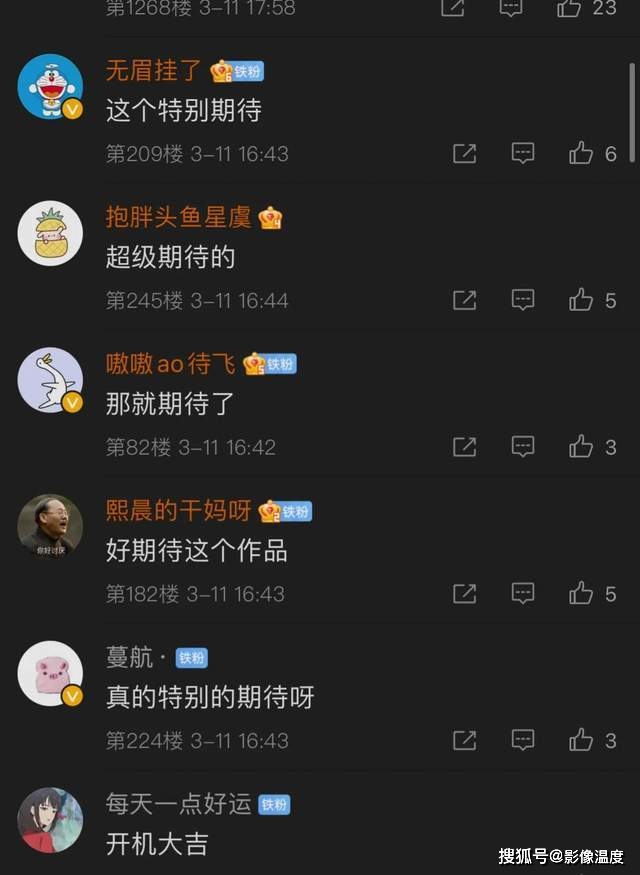Like the comment by 无眉挂了
The width and height of the screenshot is (640, 875).
pyautogui.click(x=581, y=153)
